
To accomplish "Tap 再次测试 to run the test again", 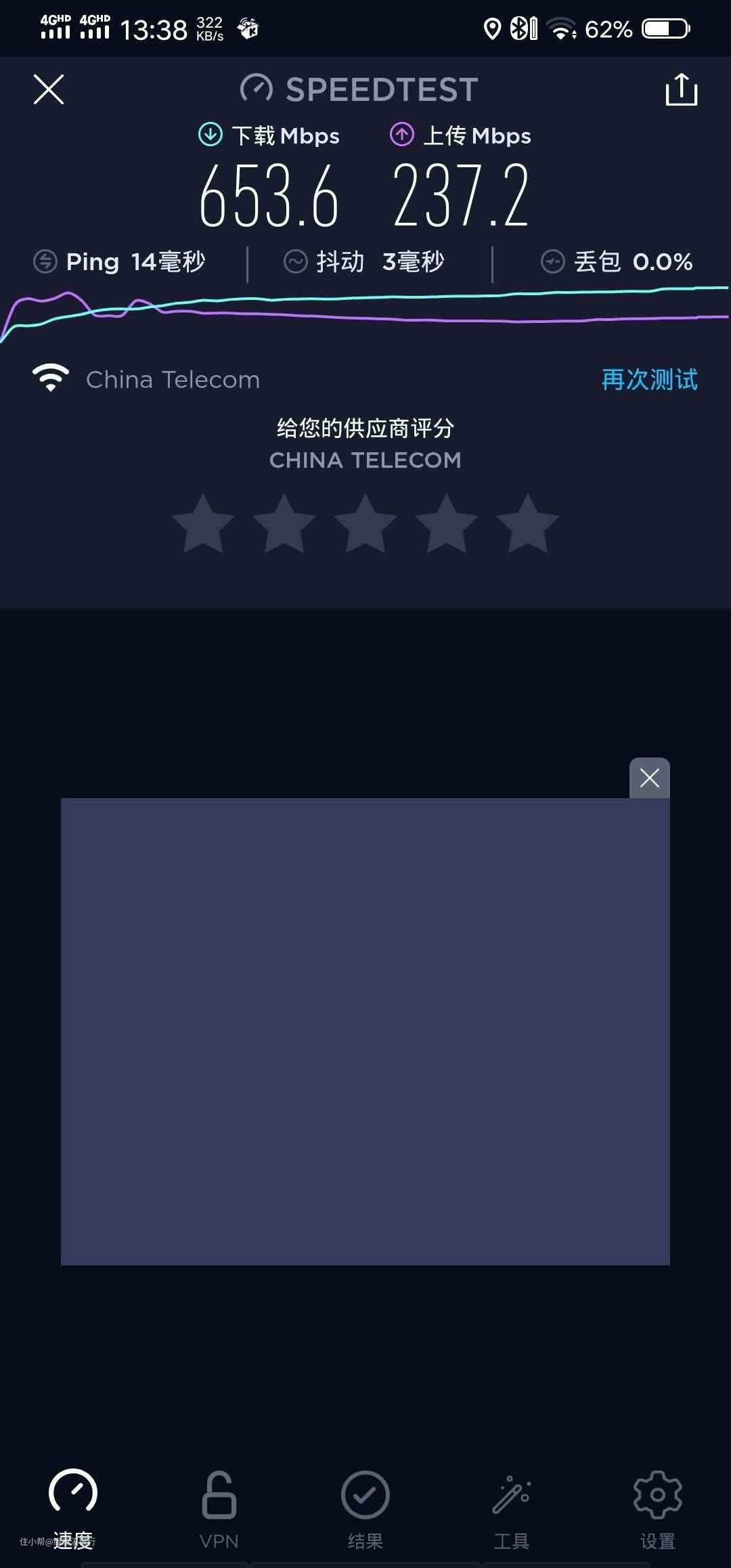I will [649, 379].
